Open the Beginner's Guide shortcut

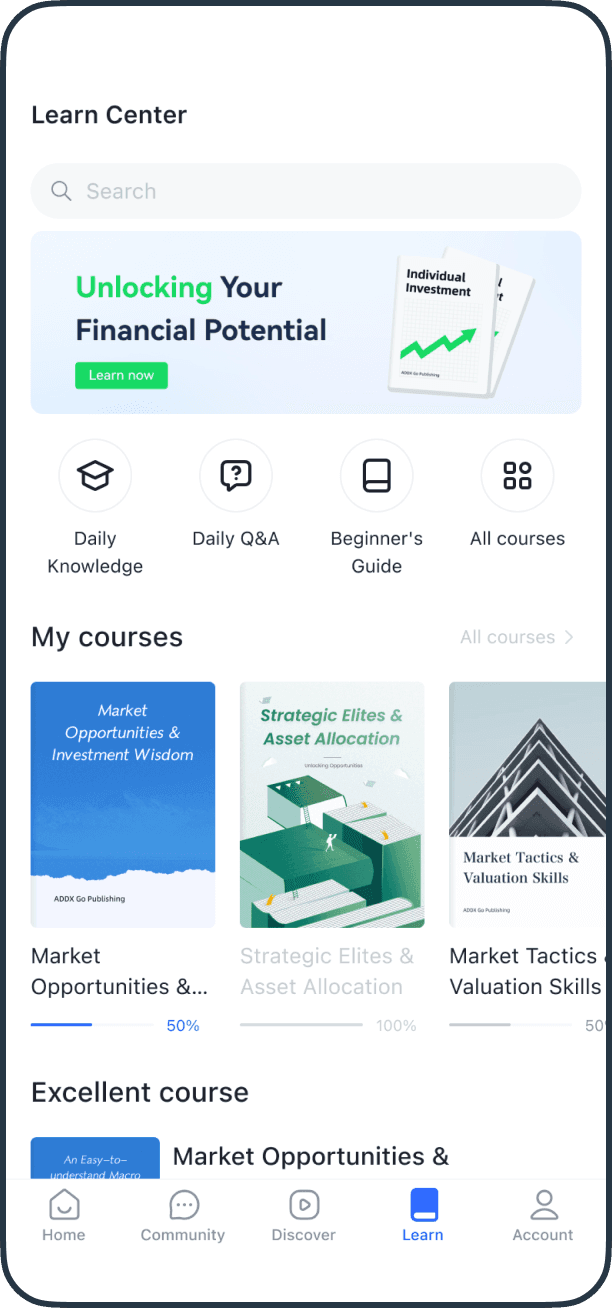coord(377,476)
